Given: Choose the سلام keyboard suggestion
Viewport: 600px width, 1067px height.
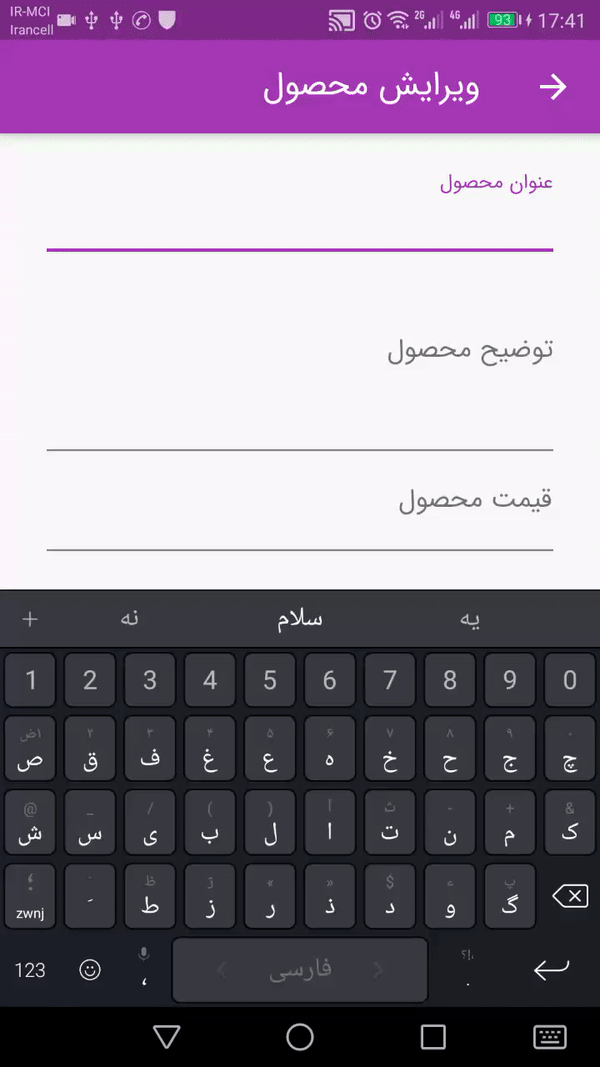Looking at the screenshot, I should point(299,619).
